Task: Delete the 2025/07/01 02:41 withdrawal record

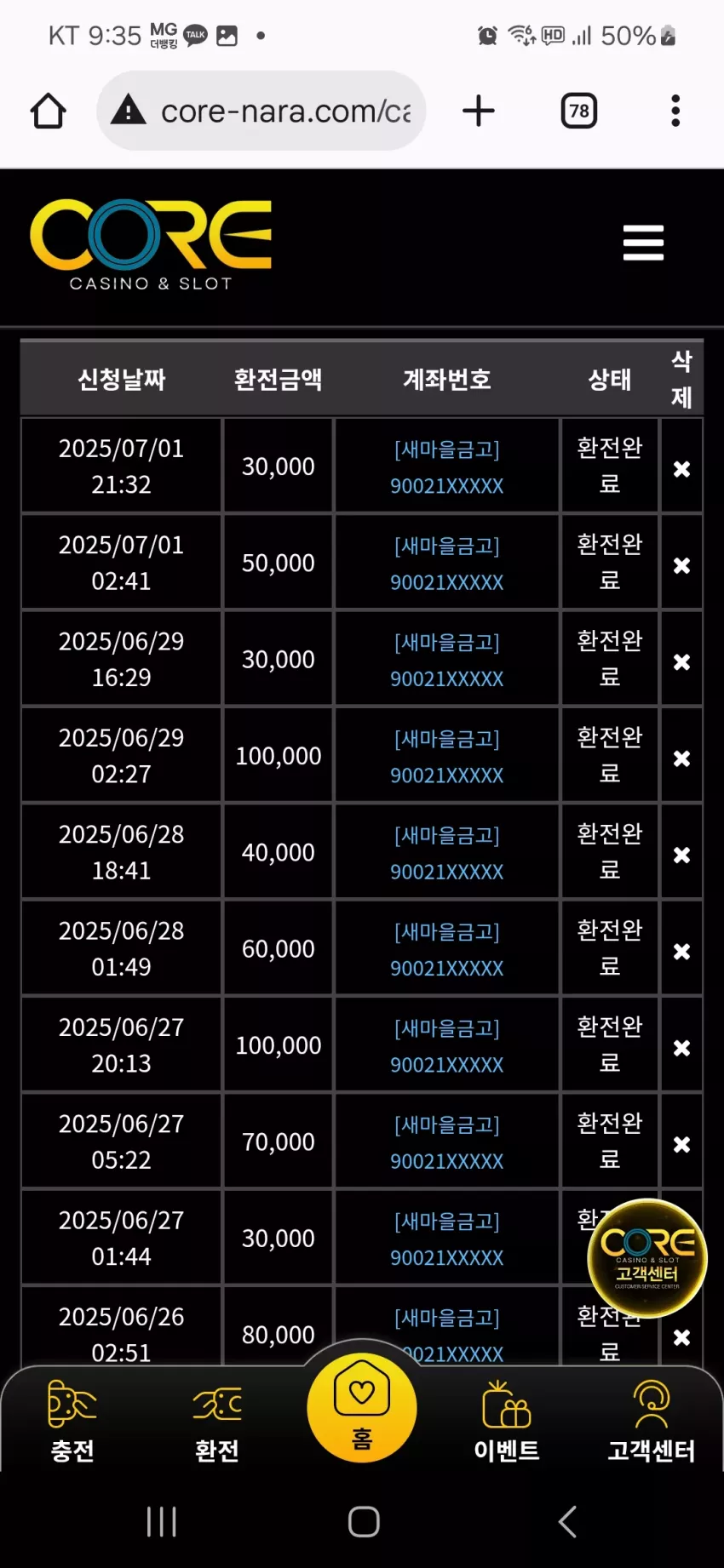Action: coord(681,565)
